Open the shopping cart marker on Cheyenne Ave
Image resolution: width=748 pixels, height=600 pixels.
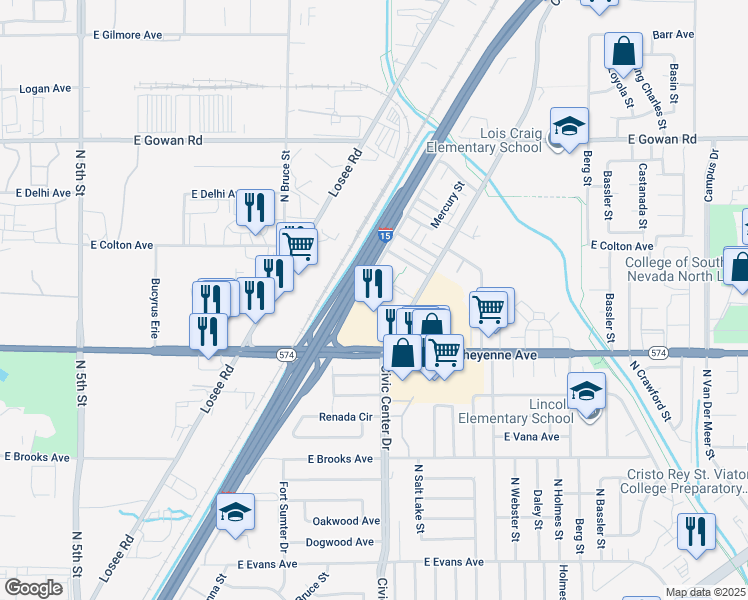pyautogui.click(x=444, y=352)
